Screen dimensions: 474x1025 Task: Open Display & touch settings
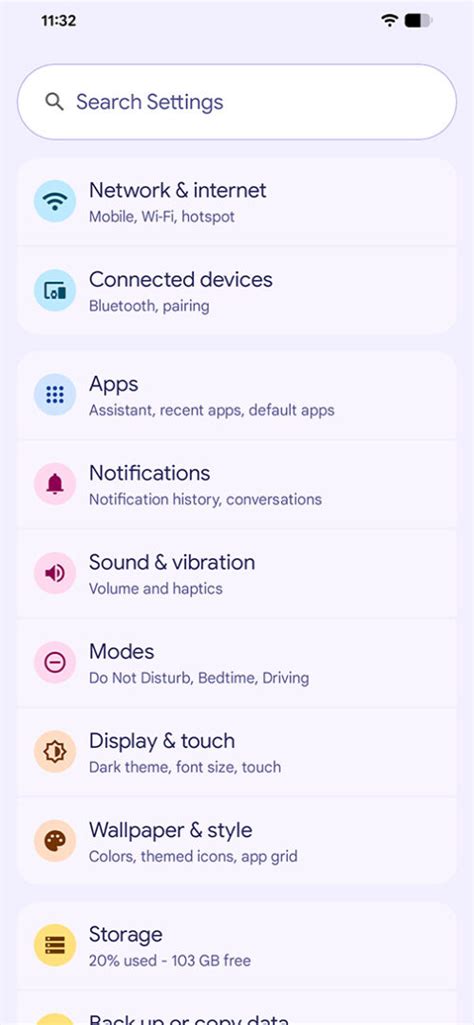point(237,752)
